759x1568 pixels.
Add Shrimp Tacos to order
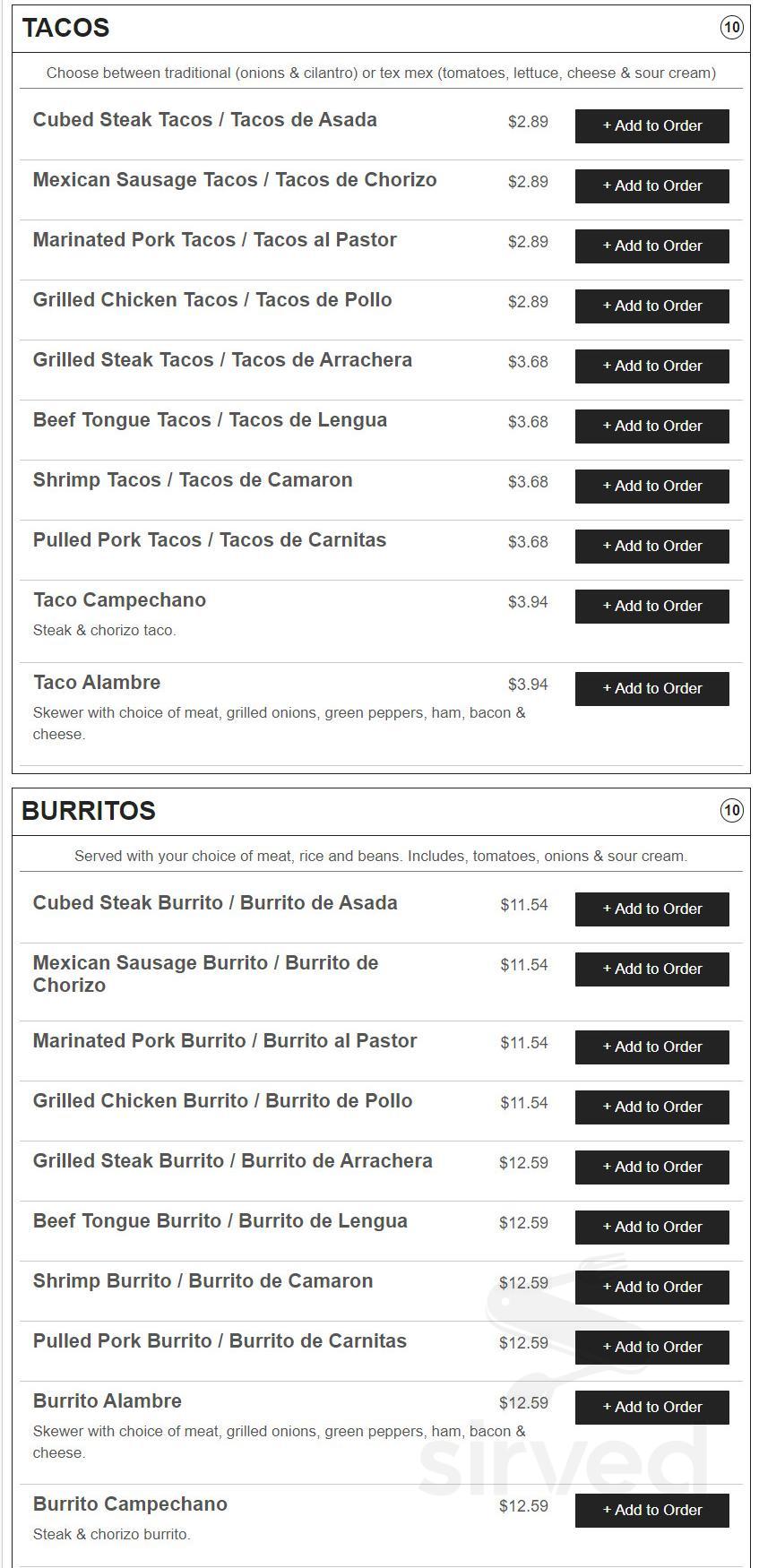coord(651,486)
